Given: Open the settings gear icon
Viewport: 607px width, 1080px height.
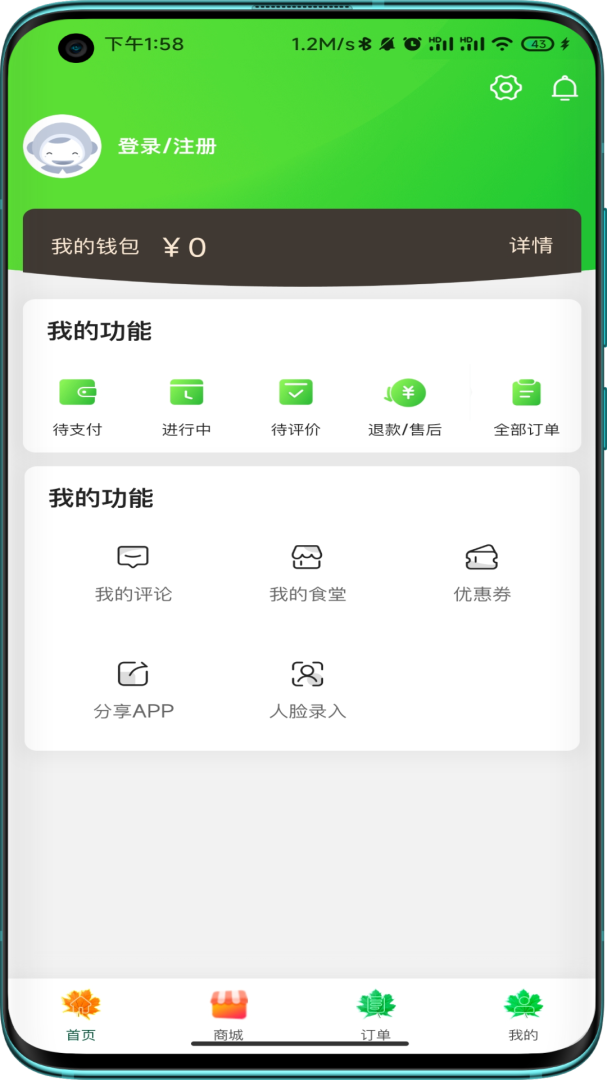Looking at the screenshot, I should [x=506, y=88].
